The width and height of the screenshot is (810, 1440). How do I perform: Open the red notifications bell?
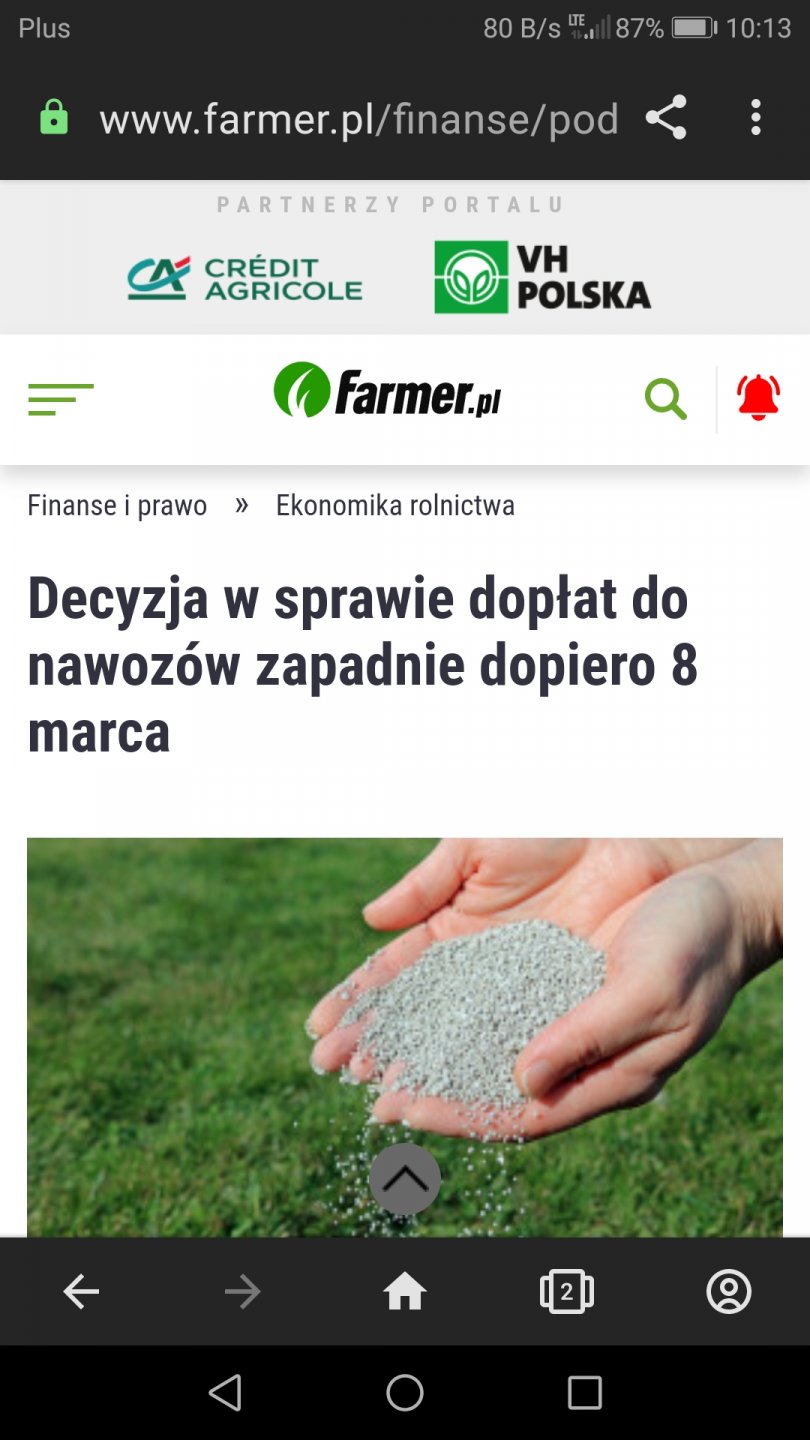pyautogui.click(x=758, y=397)
